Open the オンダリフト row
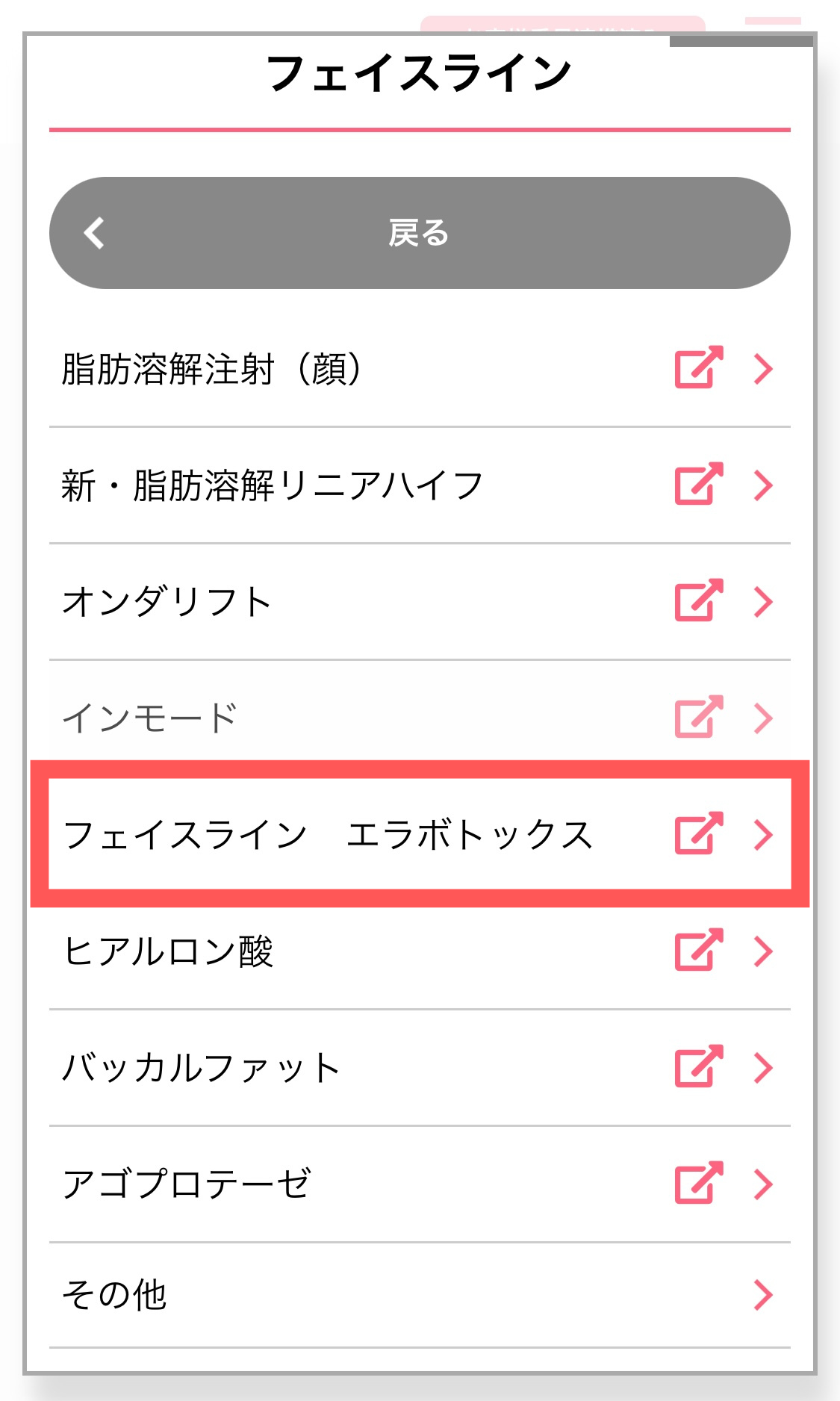The width and height of the screenshot is (840, 1401). (x=419, y=602)
